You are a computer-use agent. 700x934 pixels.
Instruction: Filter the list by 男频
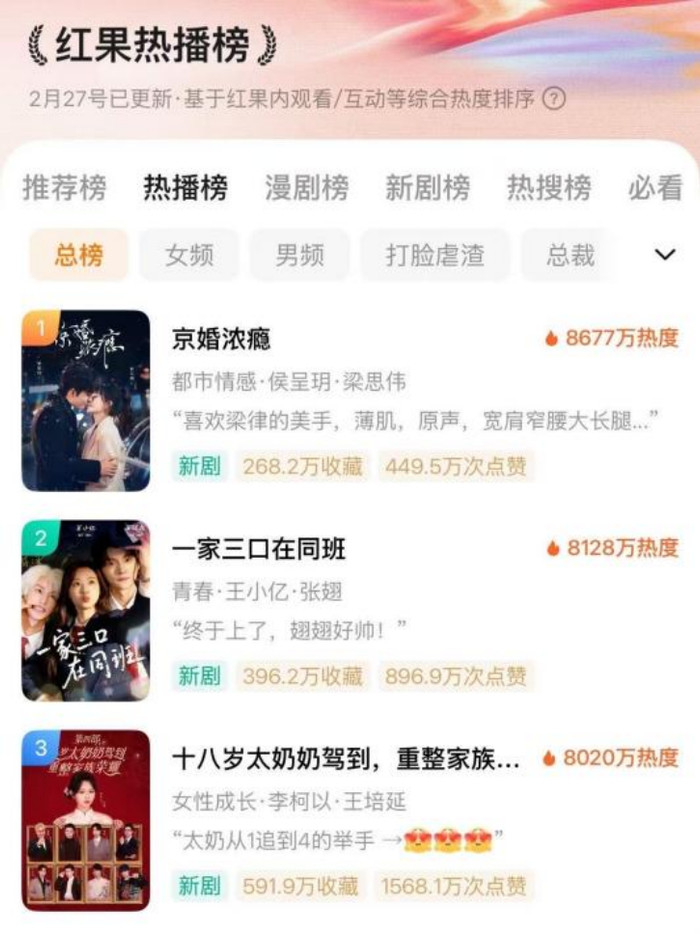coord(300,255)
